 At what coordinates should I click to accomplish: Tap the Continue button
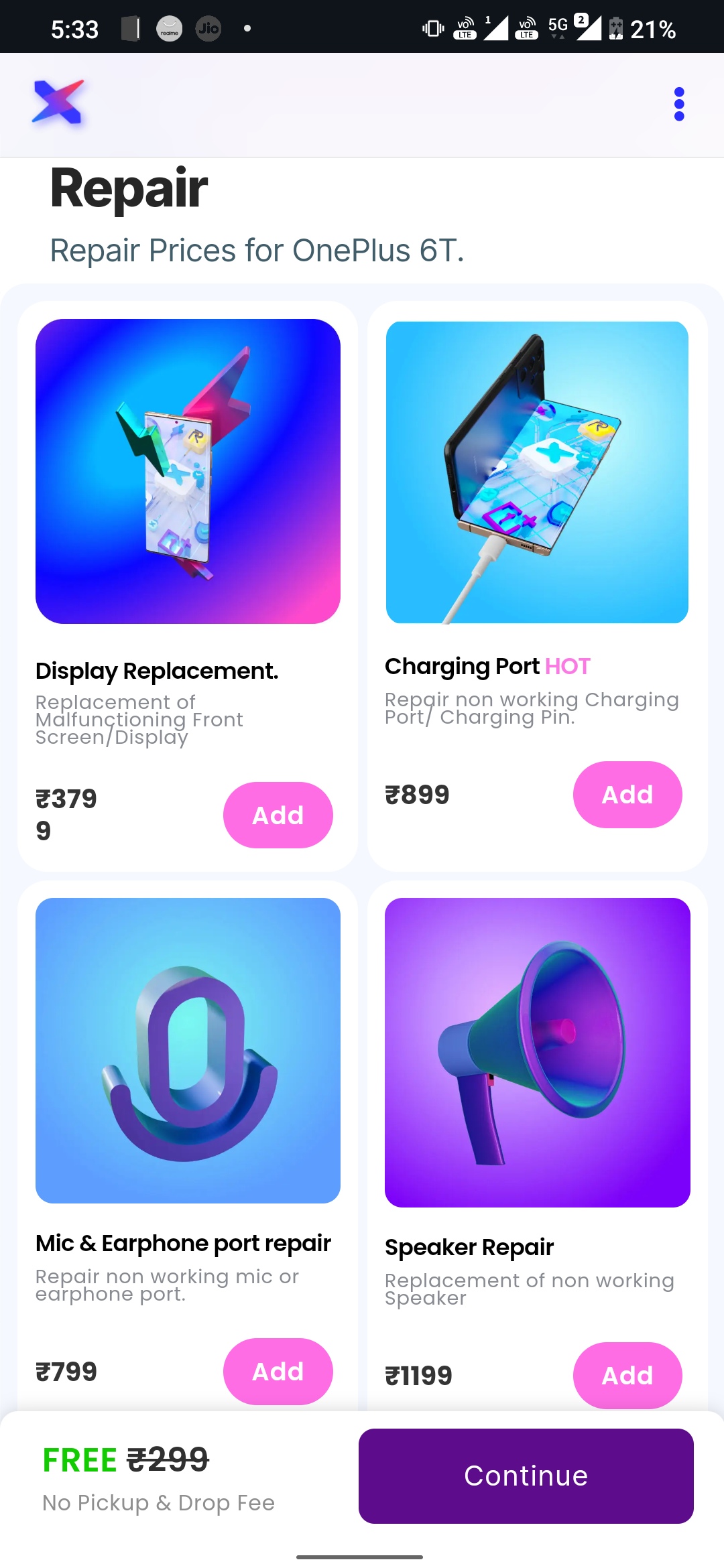tap(526, 1476)
